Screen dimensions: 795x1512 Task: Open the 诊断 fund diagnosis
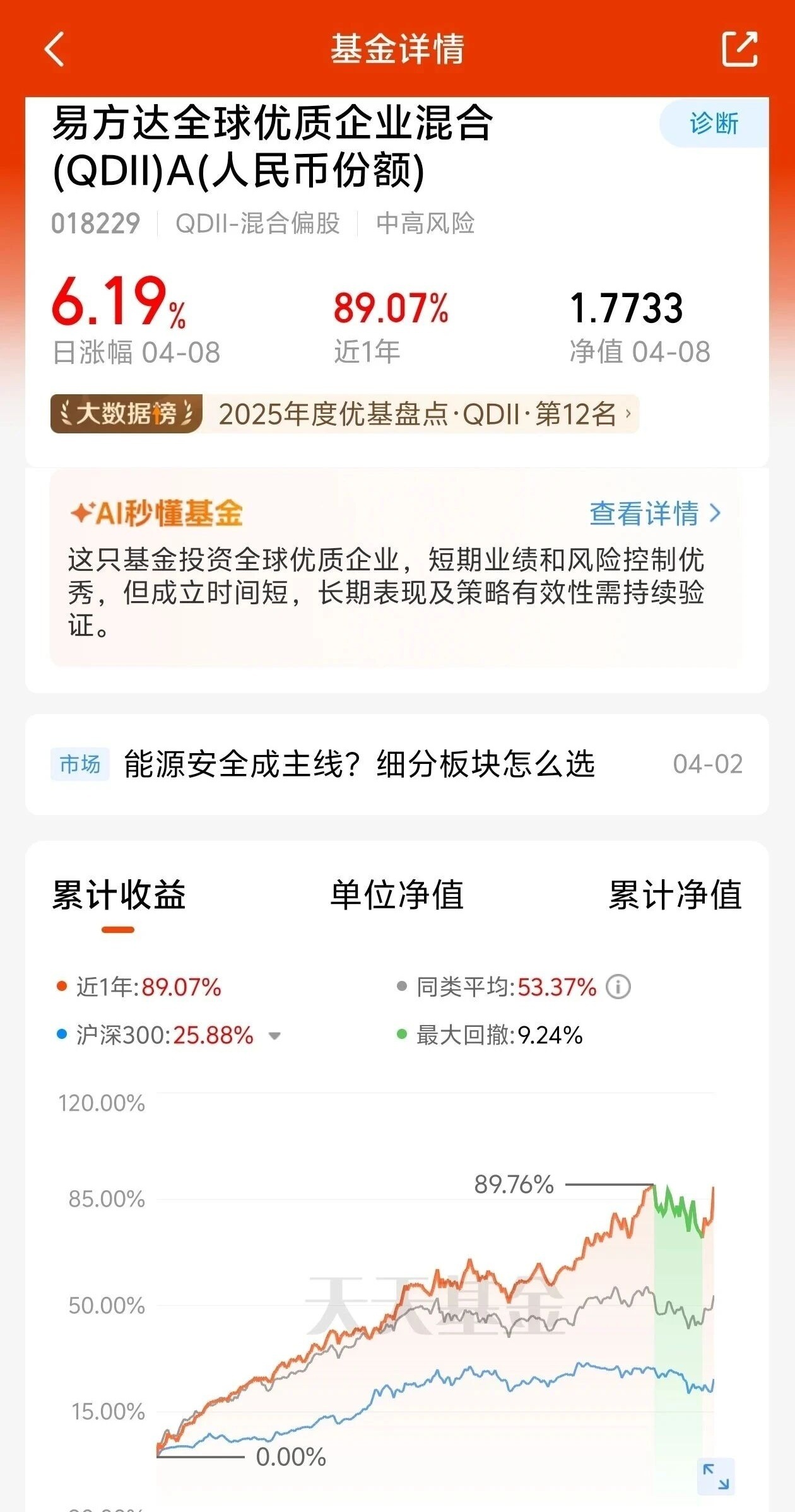714,124
